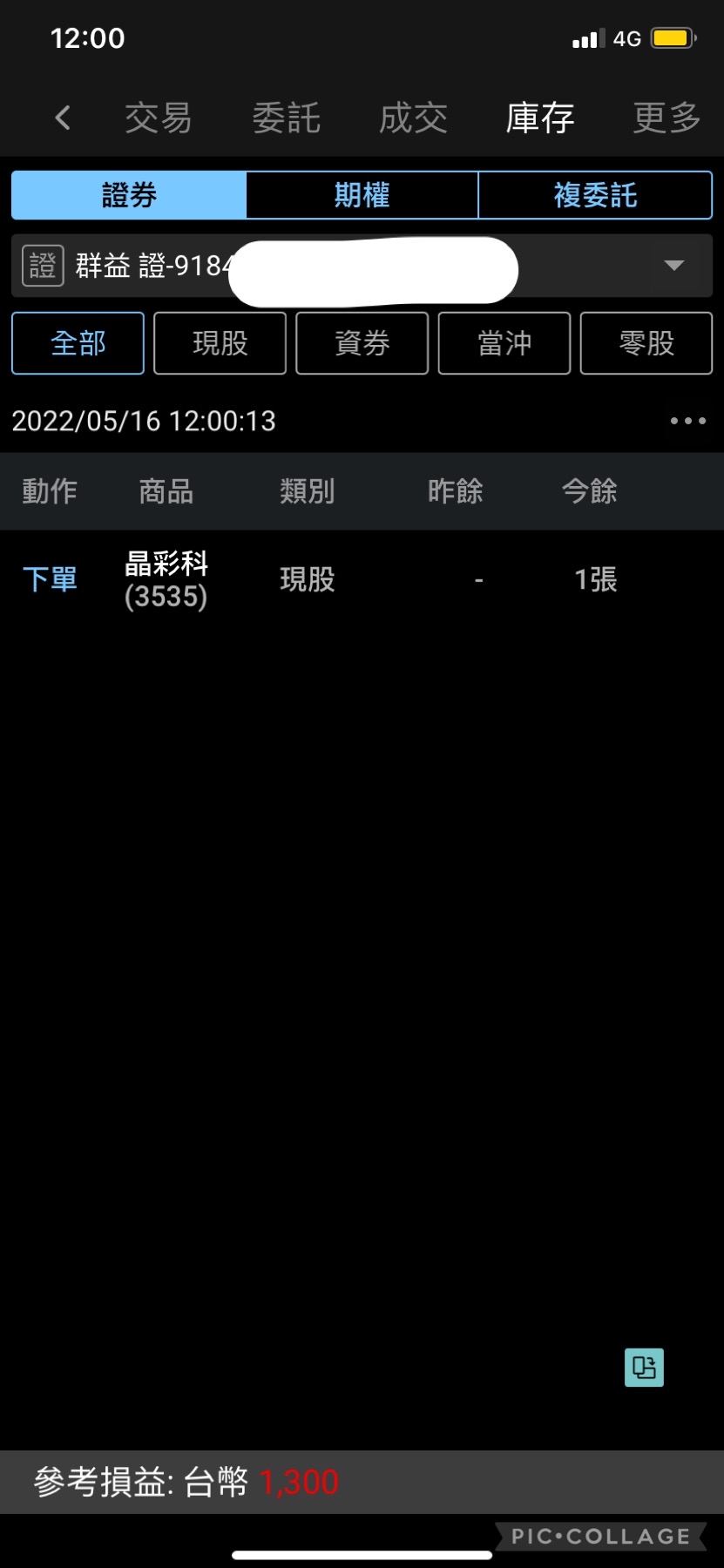This screenshot has height=1568, width=724.
Task: Open the 更多 tab
Action: [x=666, y=118]
